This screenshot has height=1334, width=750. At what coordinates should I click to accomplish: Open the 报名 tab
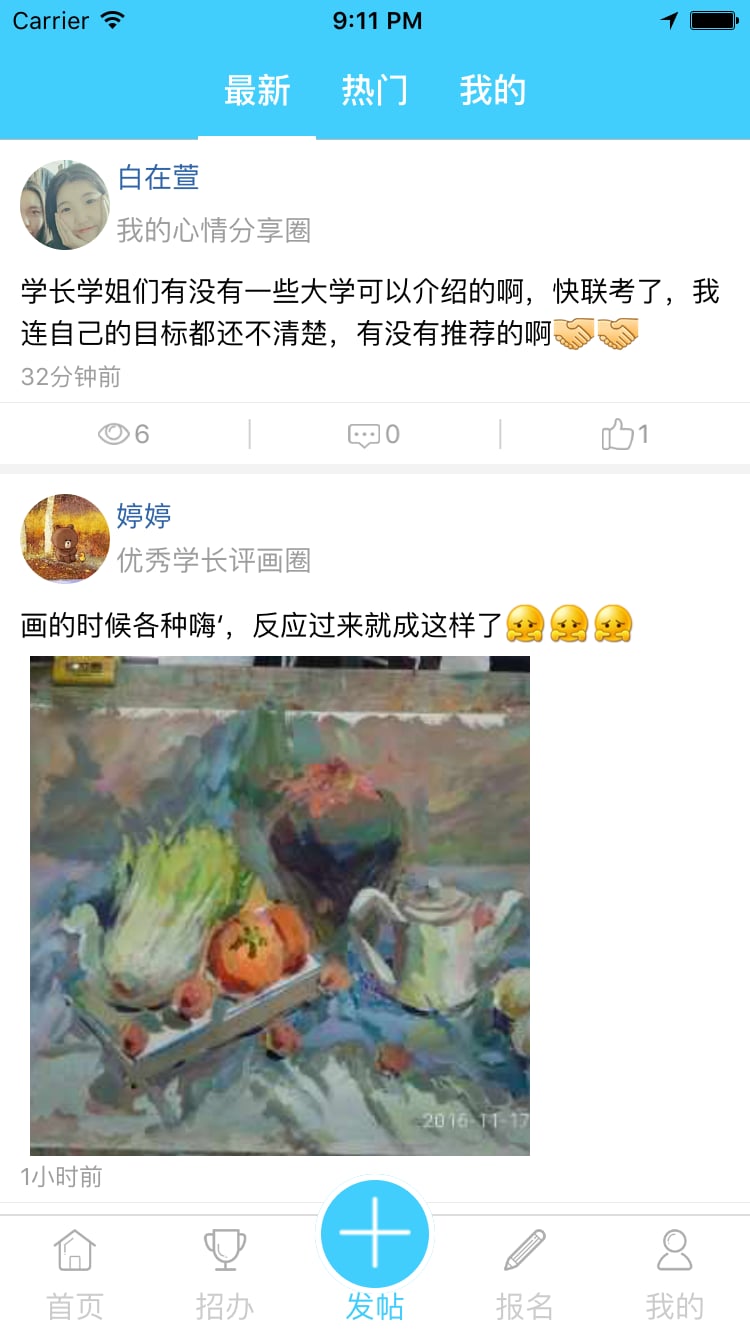tap(525, 1274)
